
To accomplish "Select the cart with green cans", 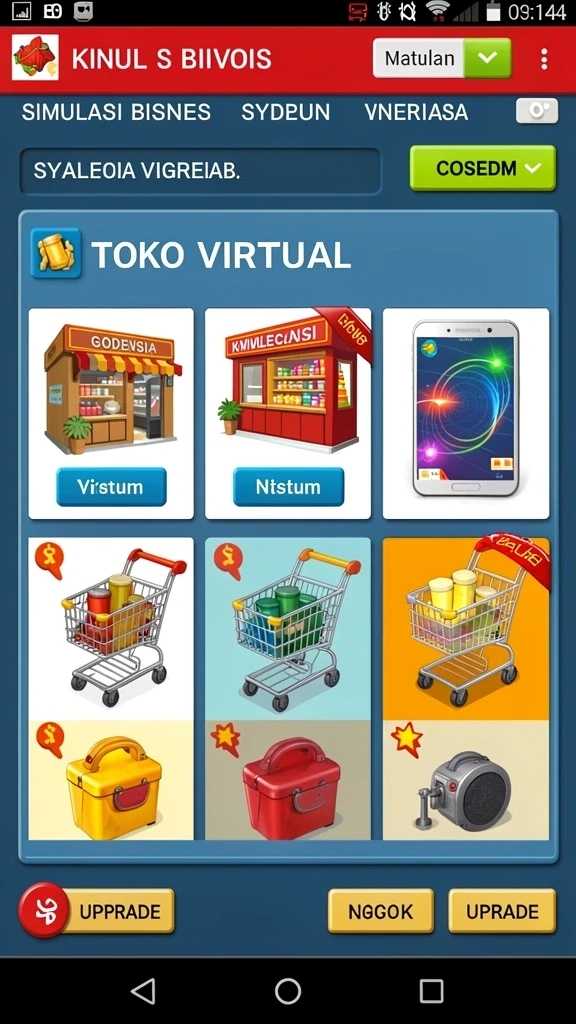I will click(x=288, y=628).
